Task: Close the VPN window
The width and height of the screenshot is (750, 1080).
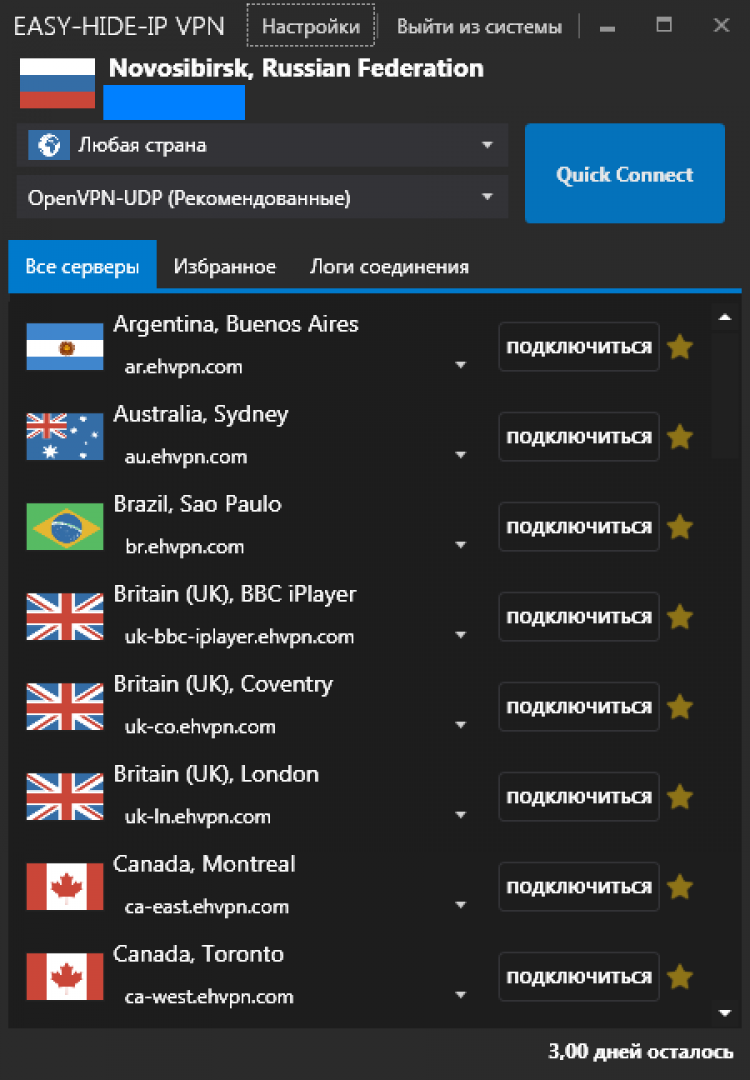Action: coord(721,26)
